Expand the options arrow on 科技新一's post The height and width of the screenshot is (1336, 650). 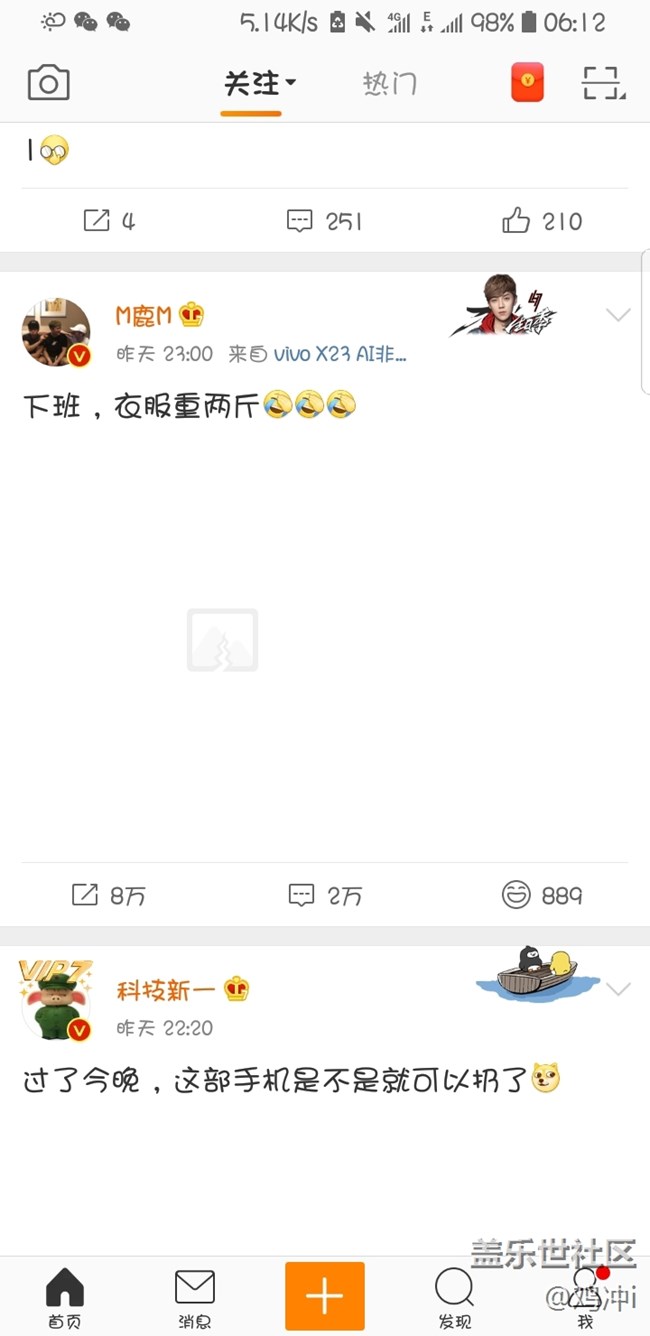coord(618,989)
